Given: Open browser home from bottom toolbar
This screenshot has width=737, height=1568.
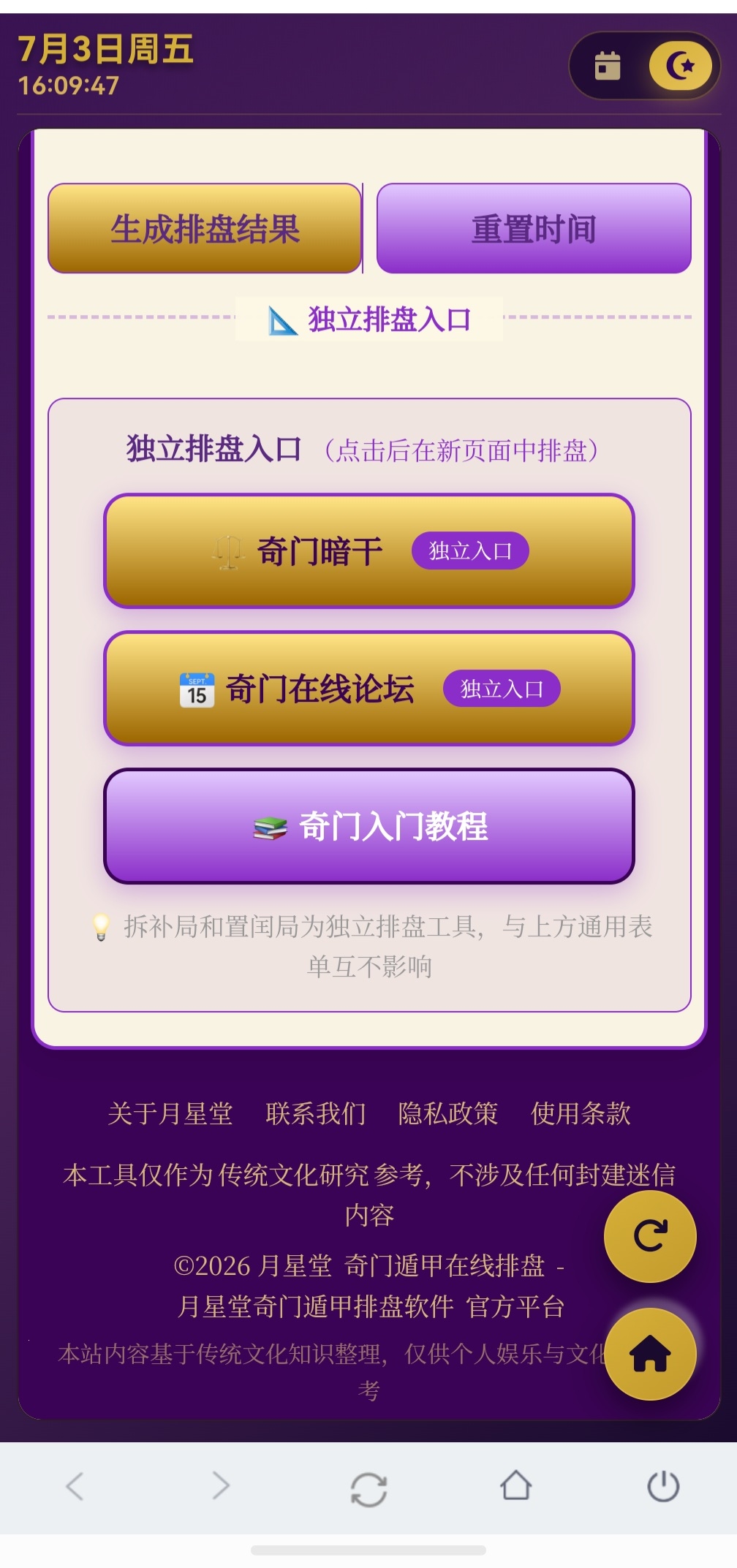Looking at the screenshot, I should 516,1485.
